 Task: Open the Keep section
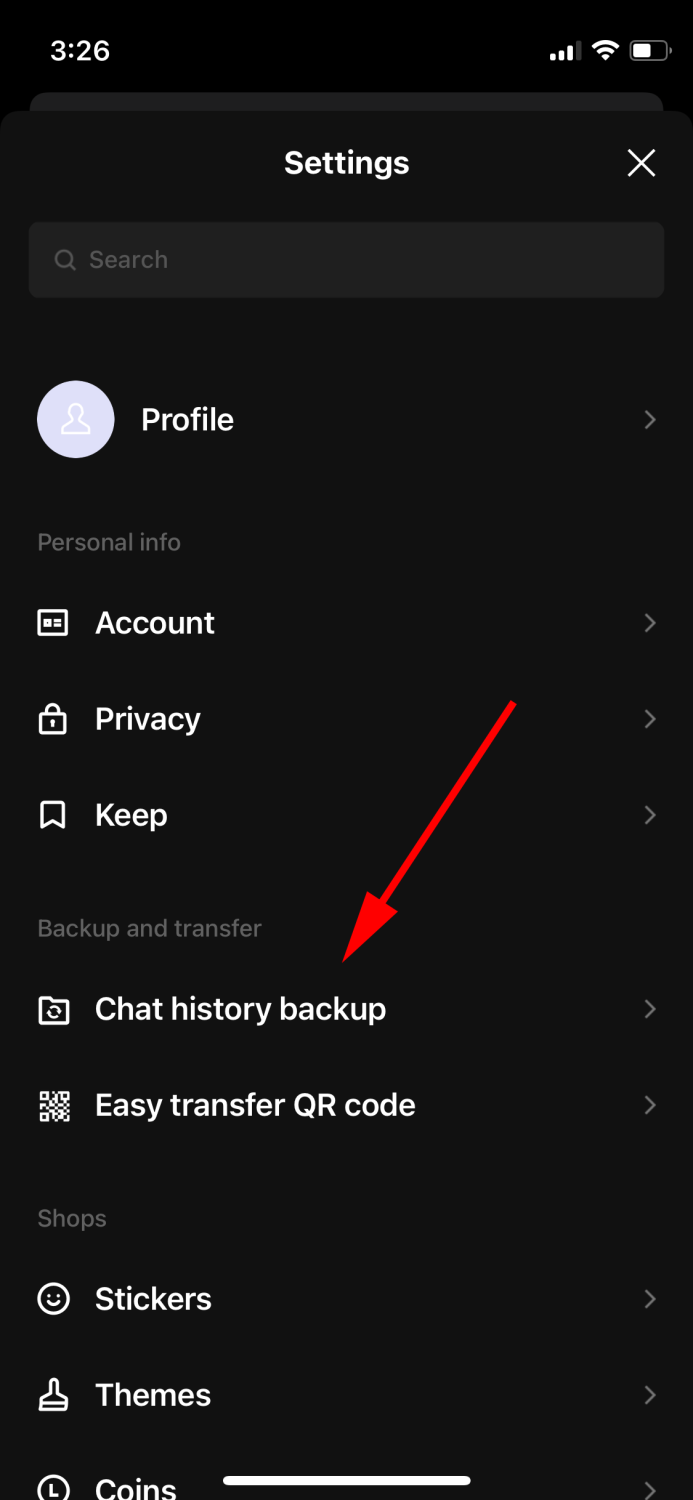pyautogui.click(x=346, y=815)
